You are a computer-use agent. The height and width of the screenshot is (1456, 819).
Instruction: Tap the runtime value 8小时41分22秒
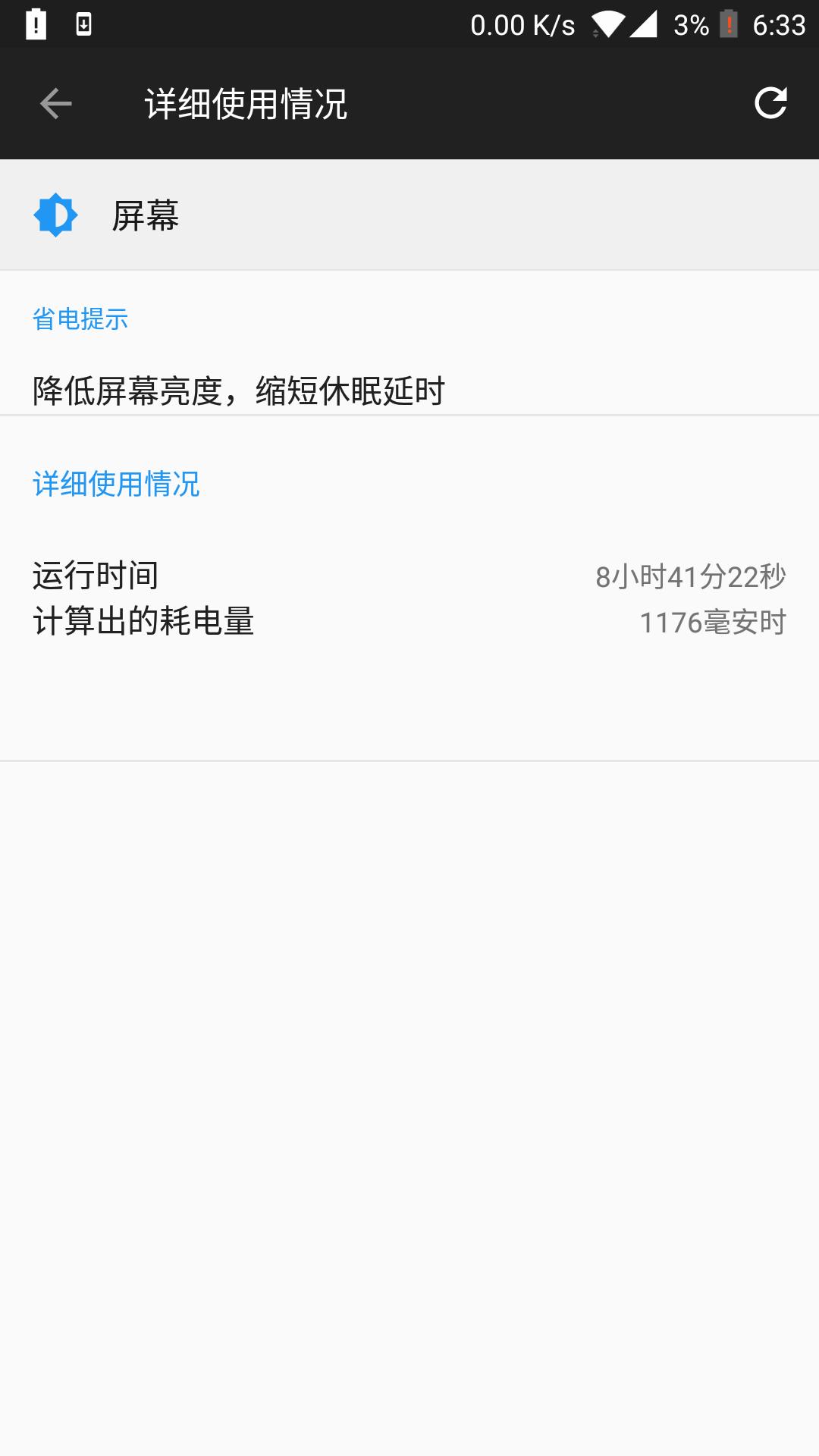pos(692,576)
